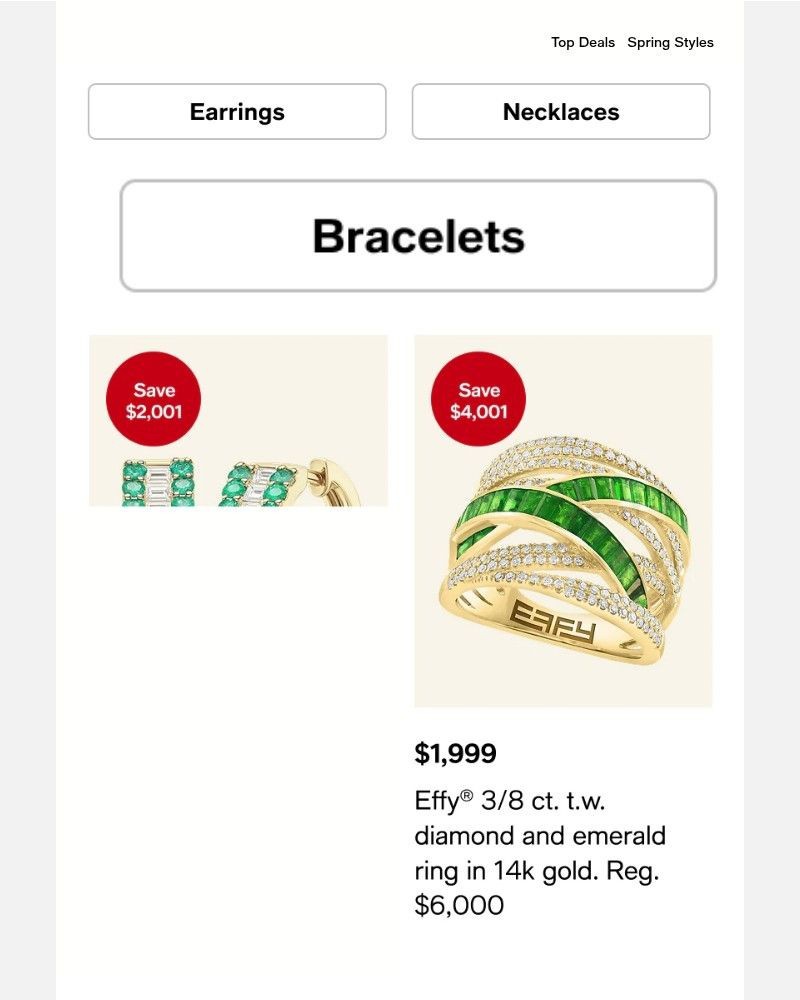800x1000 pixels.
Task: Click the Earrings button label text
Action: [236, 112]
